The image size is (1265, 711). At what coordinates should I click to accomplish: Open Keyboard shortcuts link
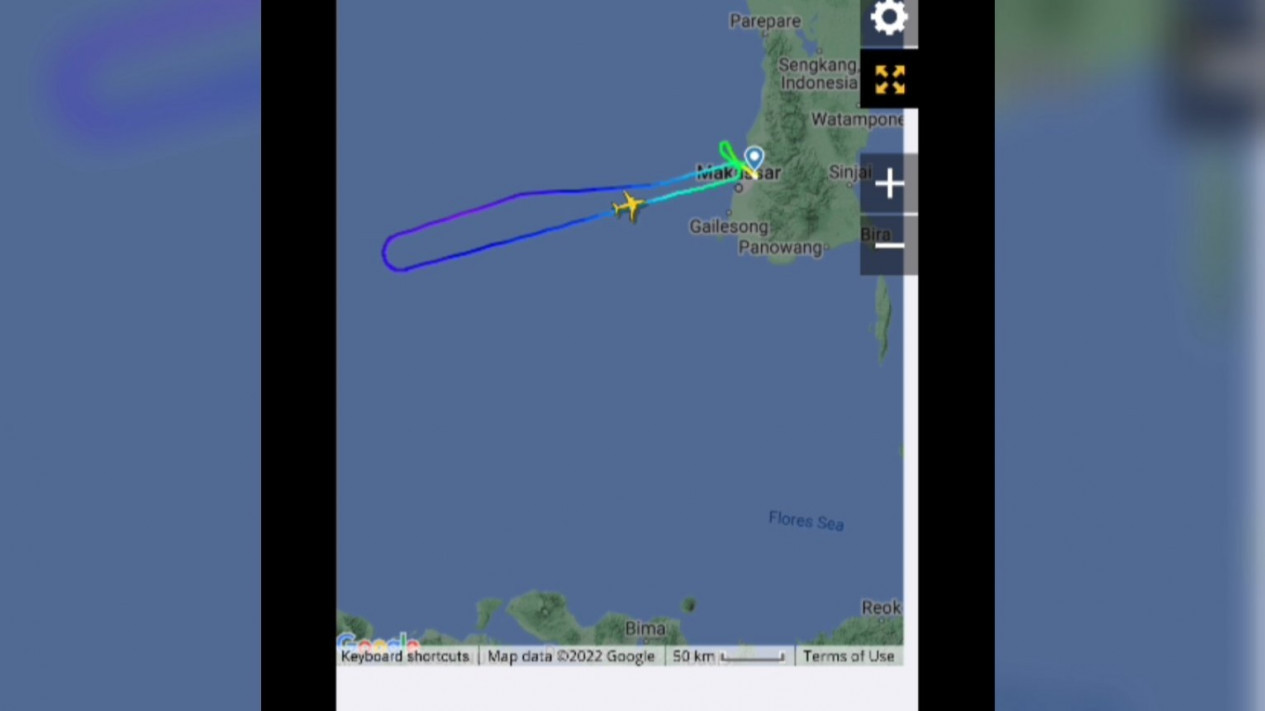[404, 656]
